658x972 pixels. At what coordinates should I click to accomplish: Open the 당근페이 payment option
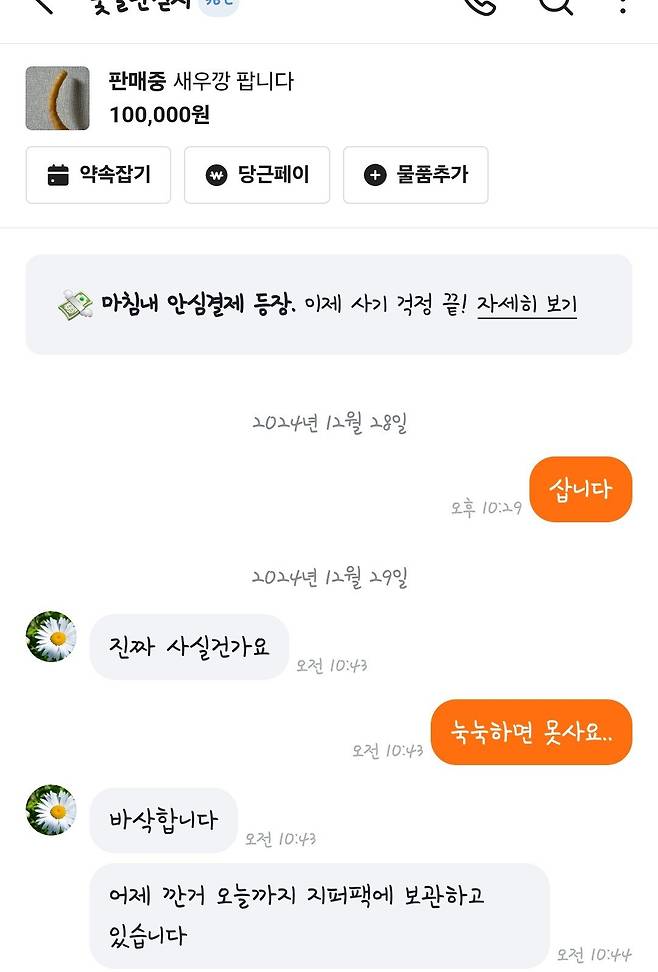tap(257, 175)
